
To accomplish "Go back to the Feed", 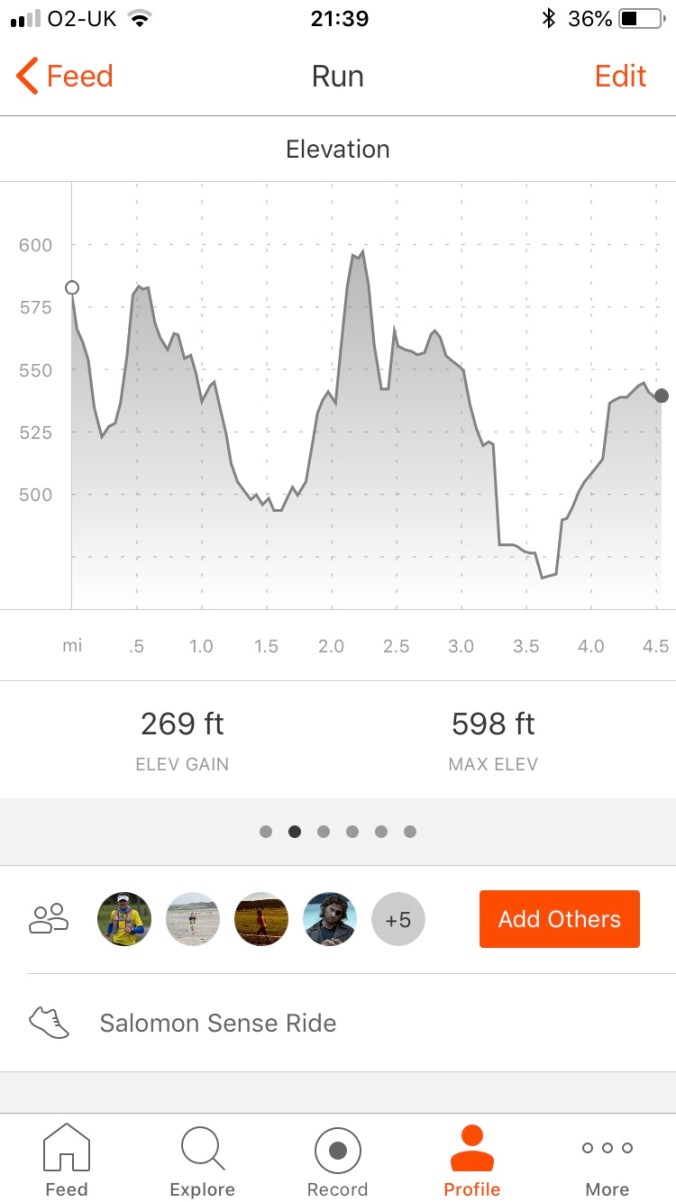I will (x=65, y=77).
